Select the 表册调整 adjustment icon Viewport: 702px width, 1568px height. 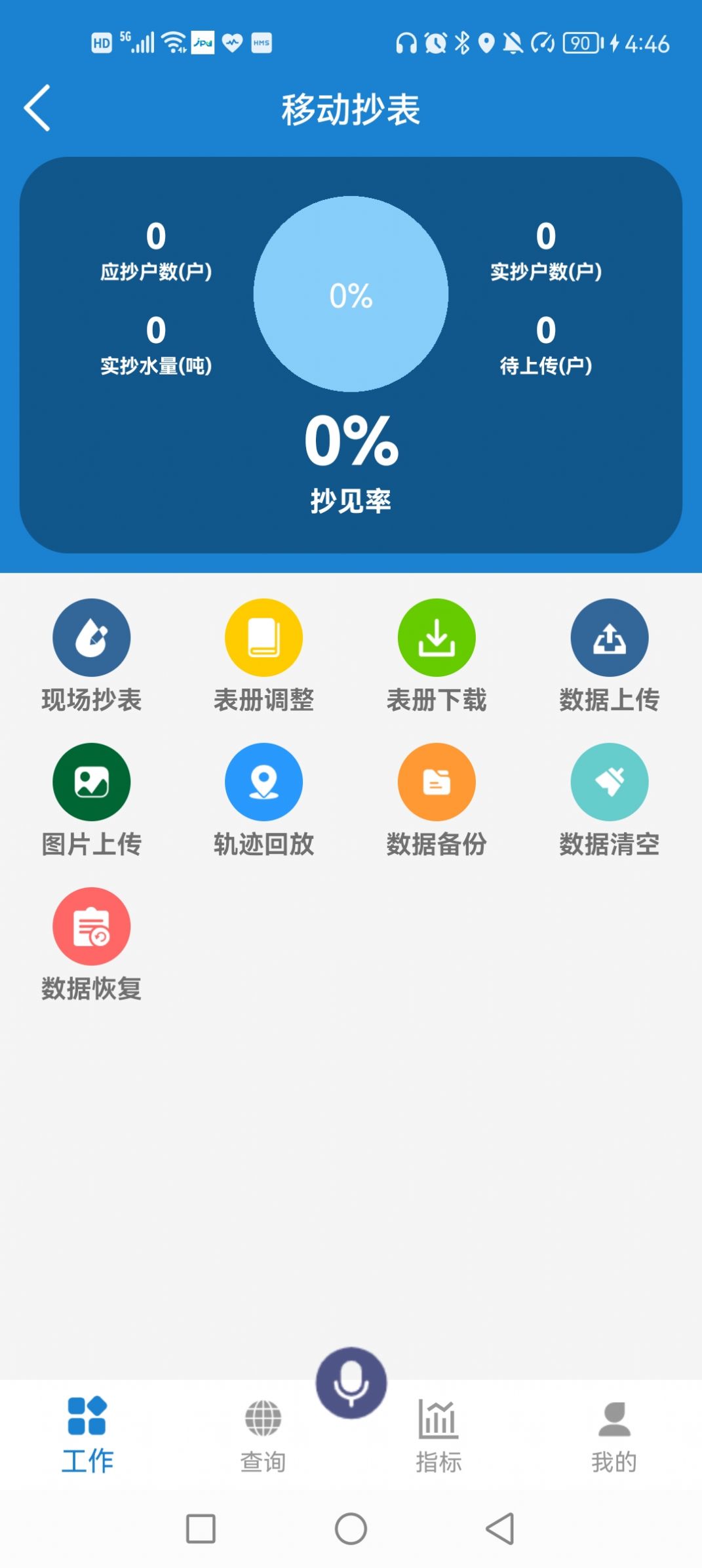[263, 637]
